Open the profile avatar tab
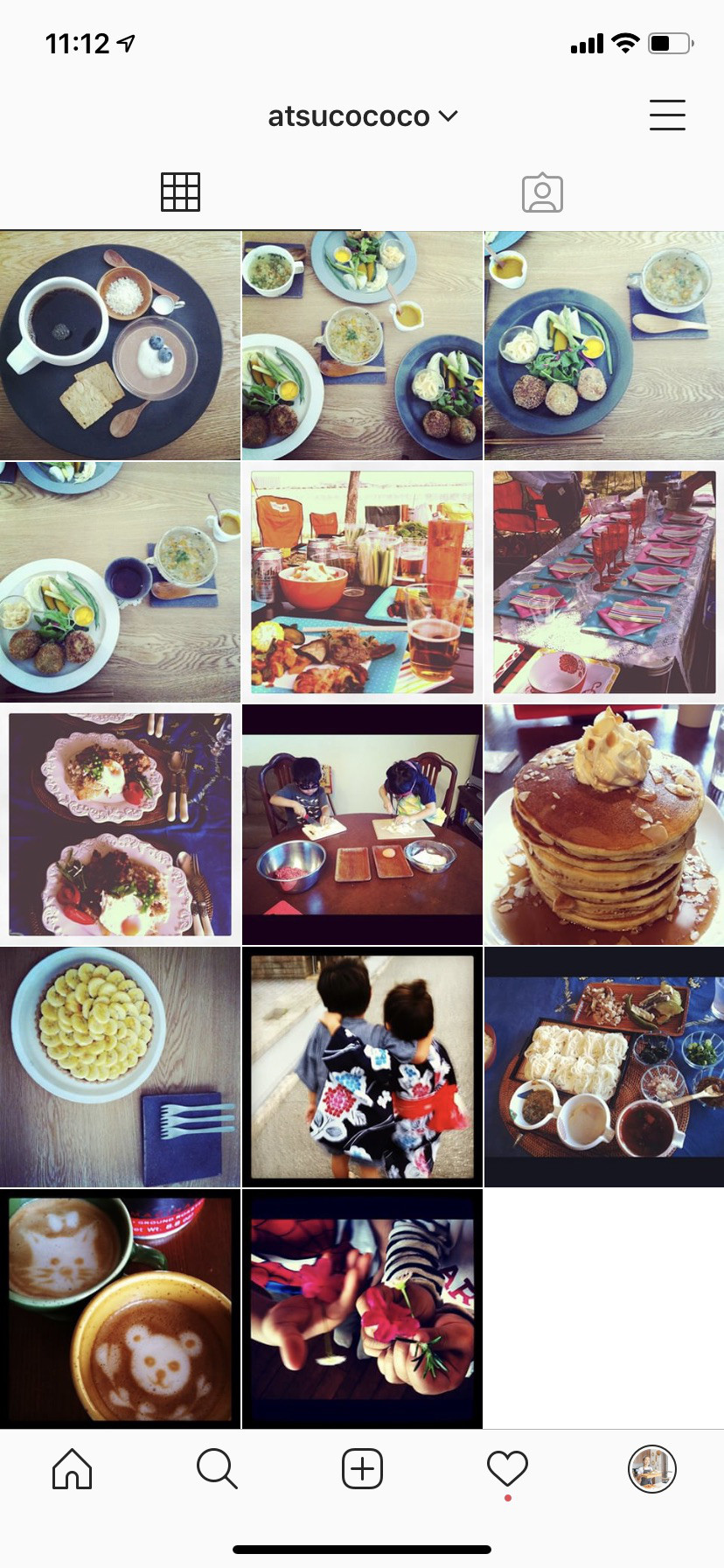This screenshot has width=724, height=1568. click(652, 1469)
